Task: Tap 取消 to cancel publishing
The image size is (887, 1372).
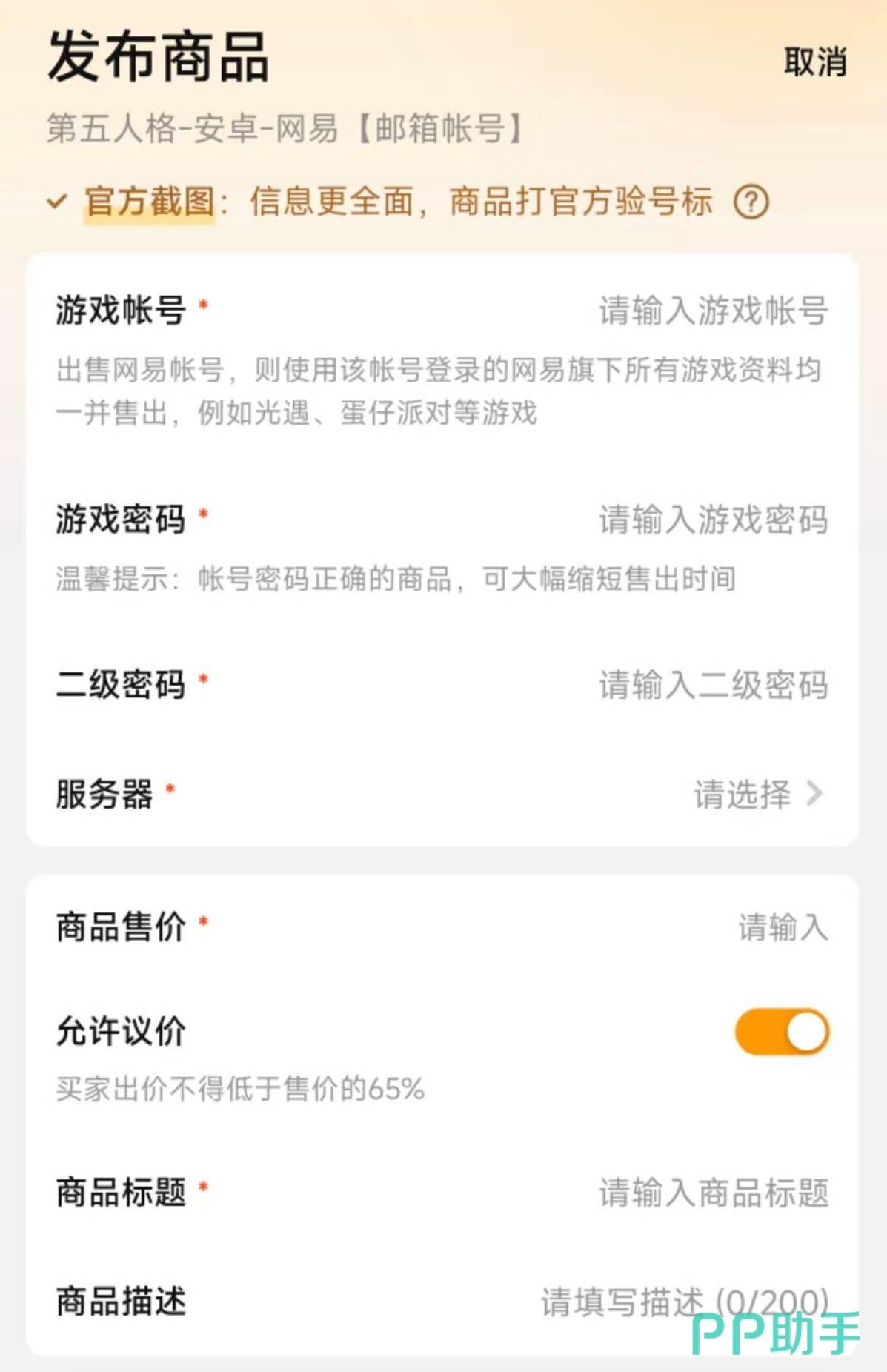Action: 815,62
